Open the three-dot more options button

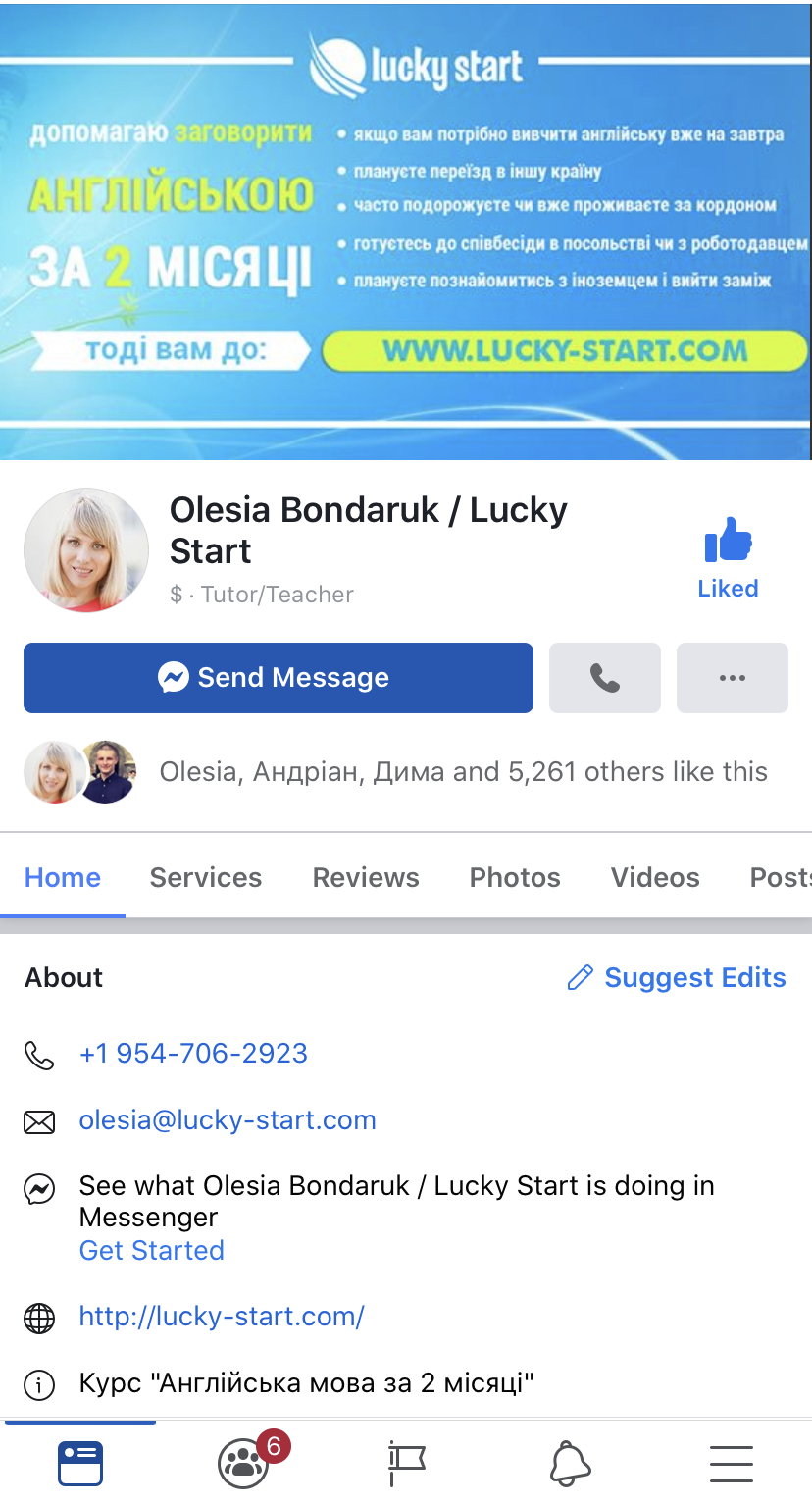[x=733, y=677]
